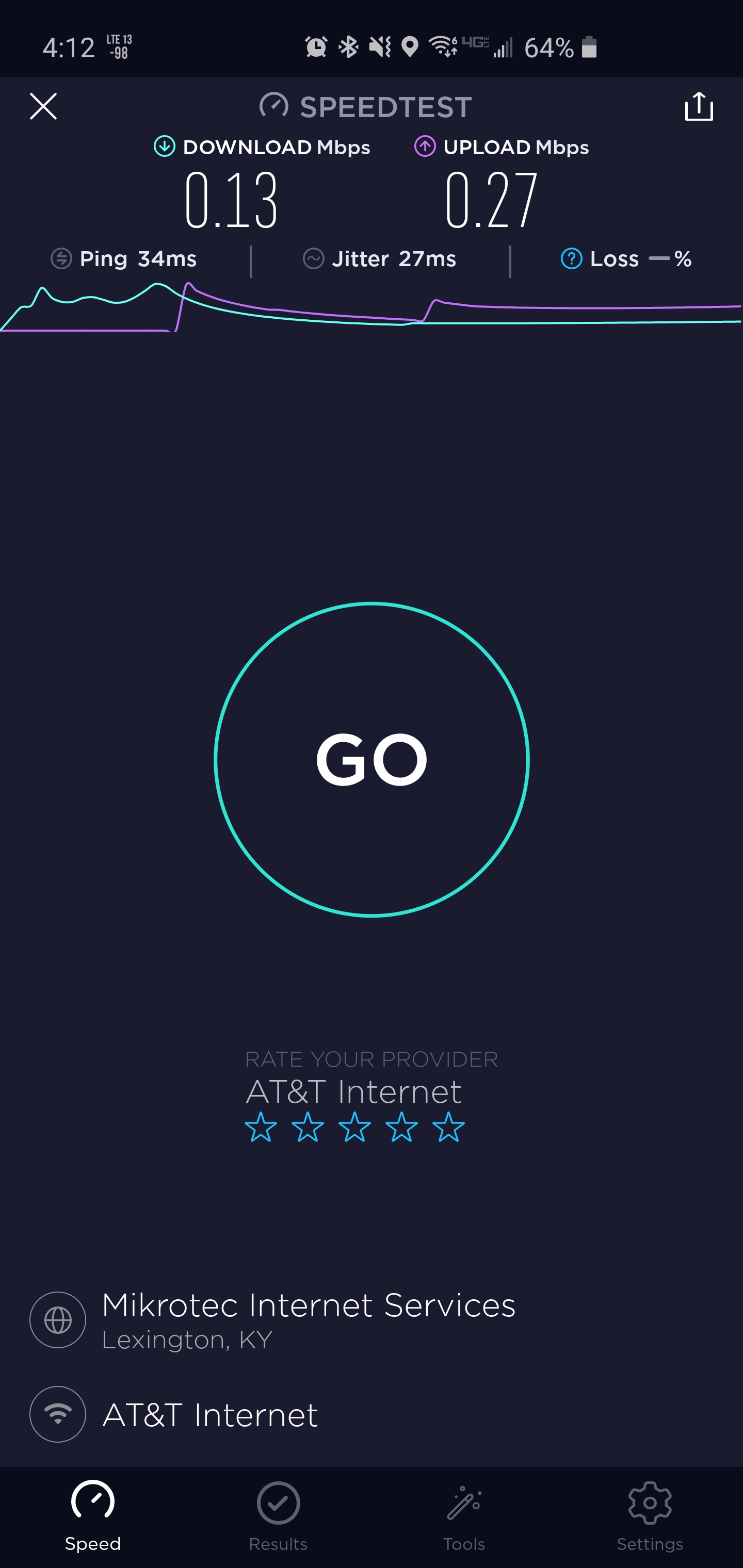Open the Settings tab
Viewport: 743px width, 1568px height.
(650, 1516)
